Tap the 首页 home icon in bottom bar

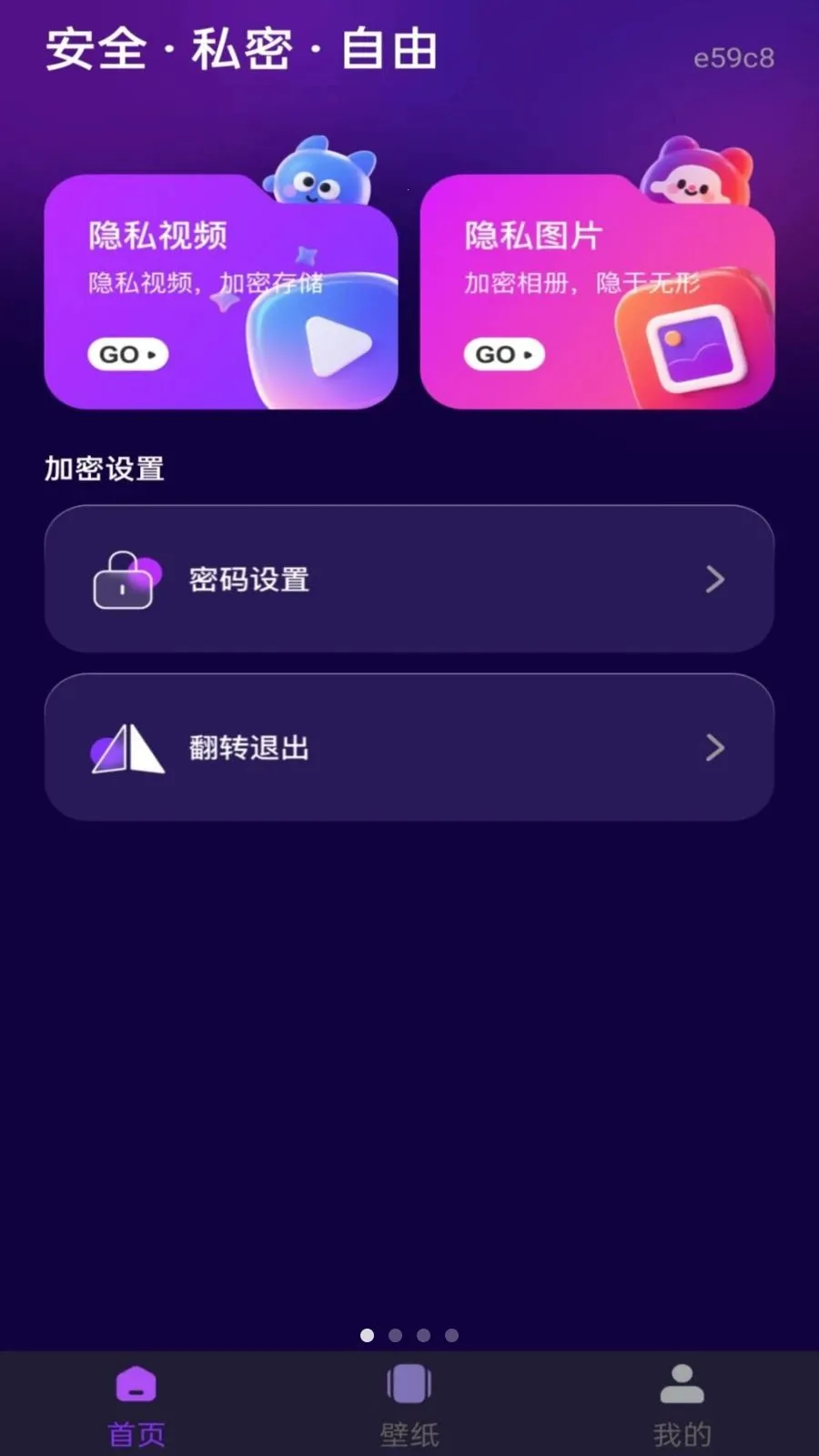coord(135,1382)
